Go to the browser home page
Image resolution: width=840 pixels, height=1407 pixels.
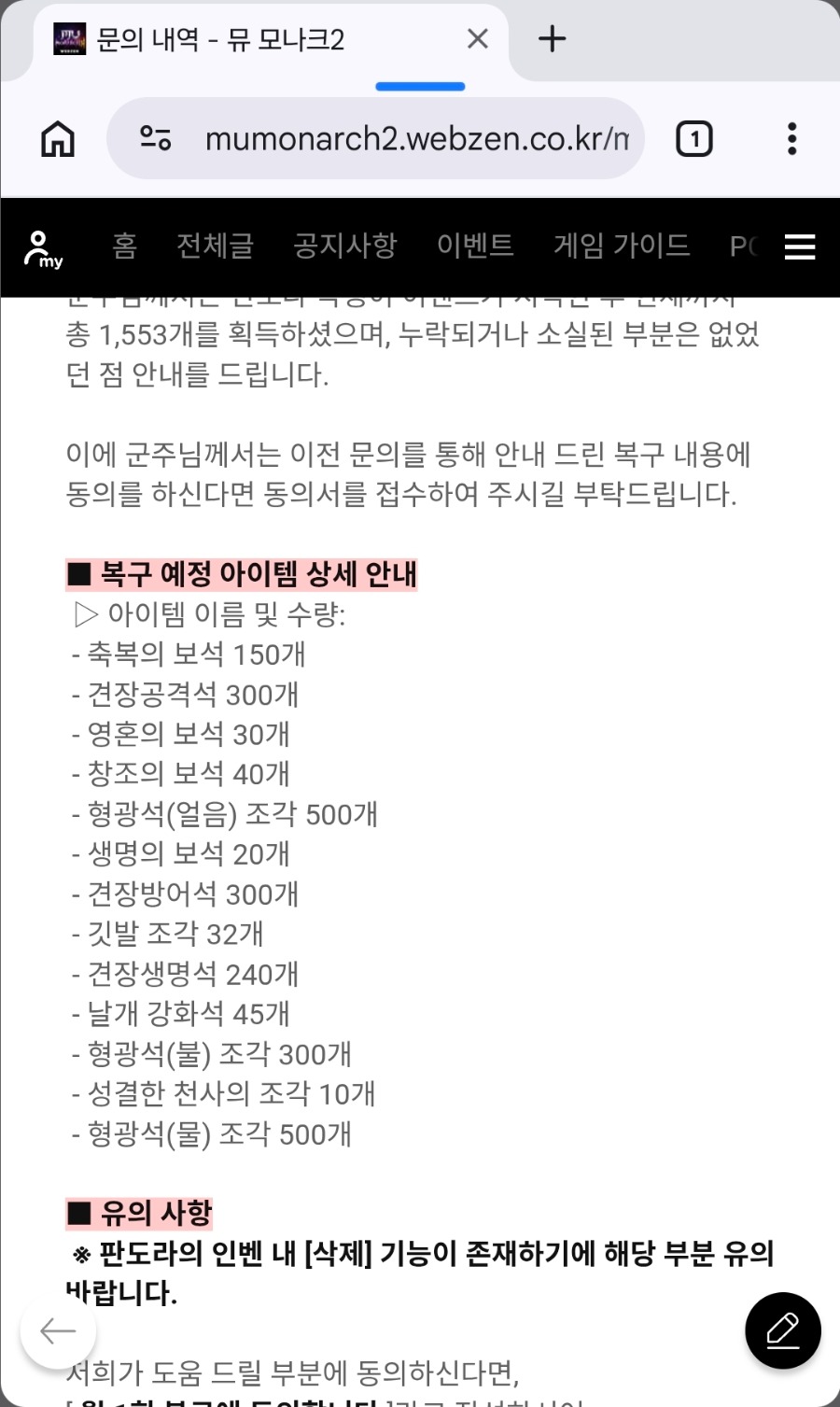(x=58, y=139)
